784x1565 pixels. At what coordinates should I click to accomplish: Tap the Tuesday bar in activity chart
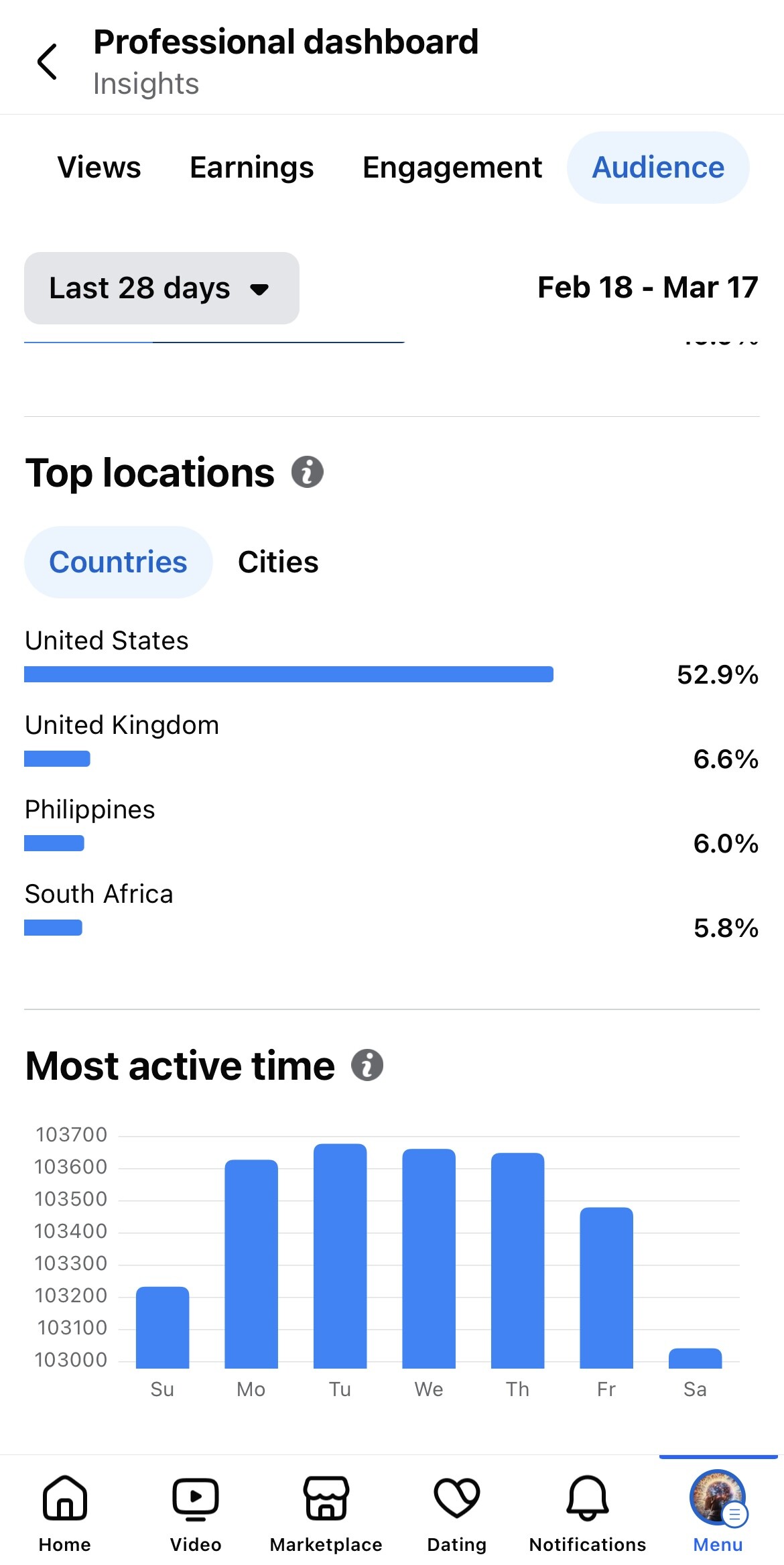(x=340, y=1255)
